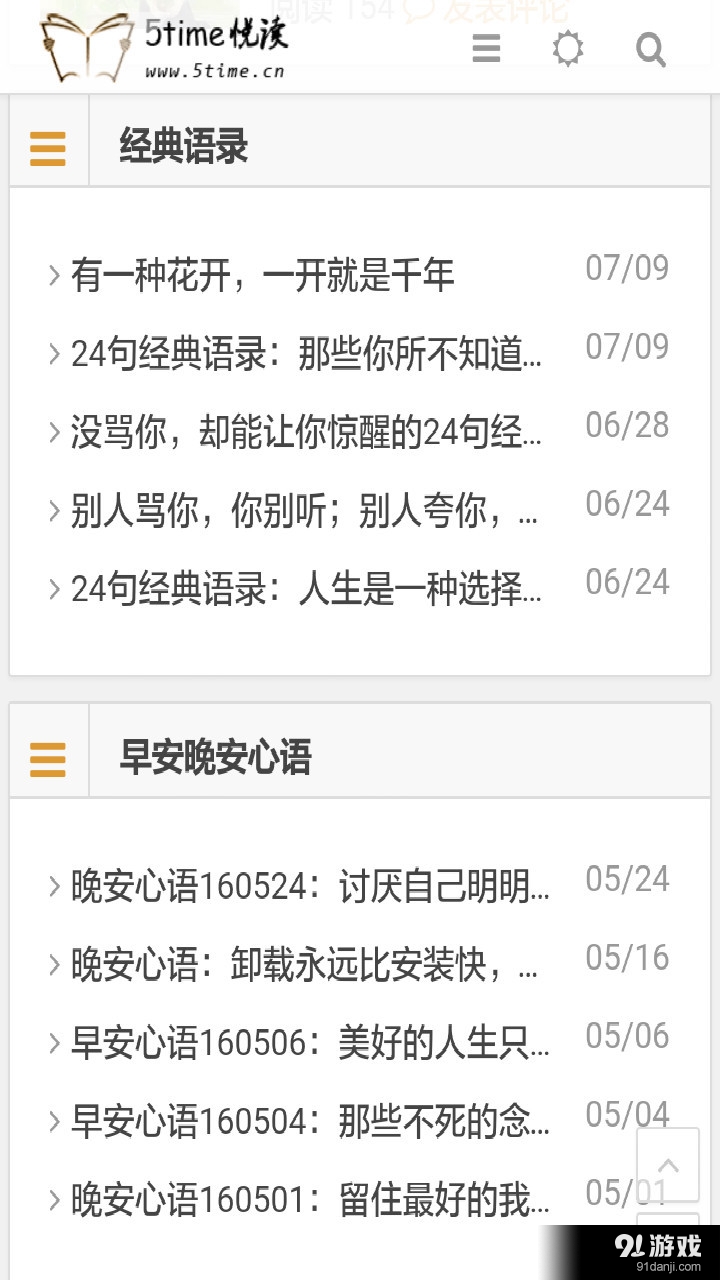Viewport: 720px width, 1280px height.
Task: Open the search icon in the header
Action: point(651,48)
